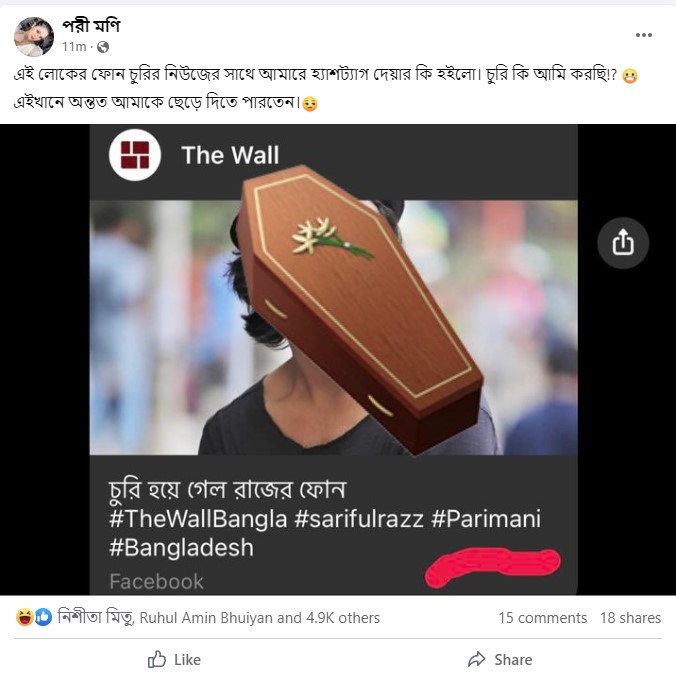Open the post's three-dot options menu
676x677 pixels.
[x=644, y=35]
